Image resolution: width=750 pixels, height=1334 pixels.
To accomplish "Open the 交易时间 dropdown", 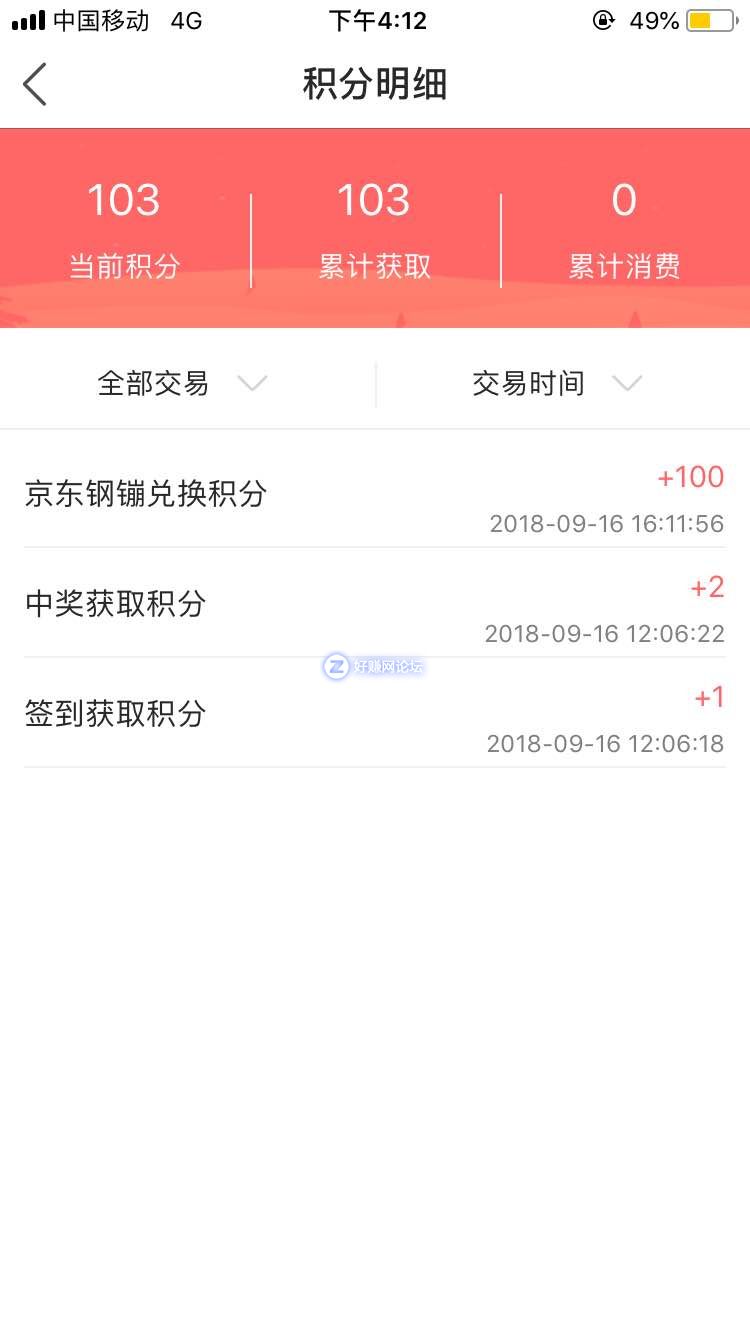I will (556, 383).
